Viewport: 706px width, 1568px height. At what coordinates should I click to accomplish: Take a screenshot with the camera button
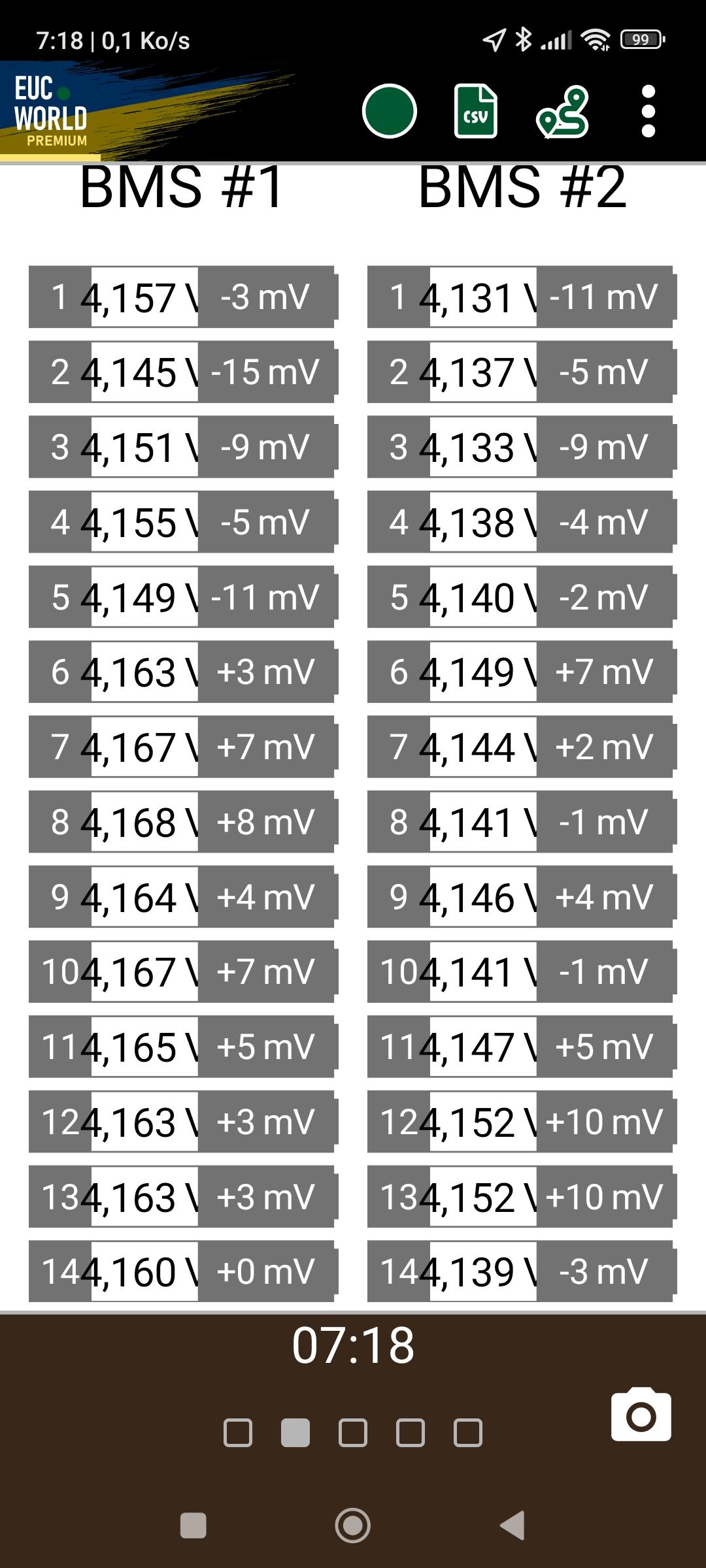641,1414
